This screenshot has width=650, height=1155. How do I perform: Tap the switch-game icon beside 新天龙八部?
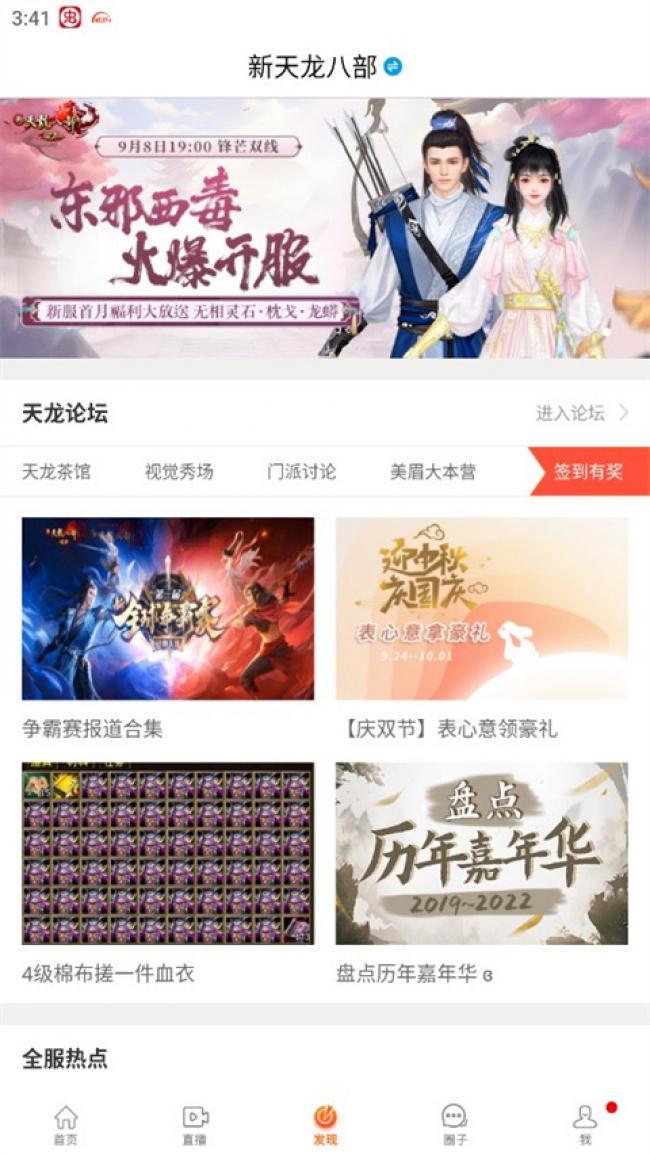coord(393,67)
